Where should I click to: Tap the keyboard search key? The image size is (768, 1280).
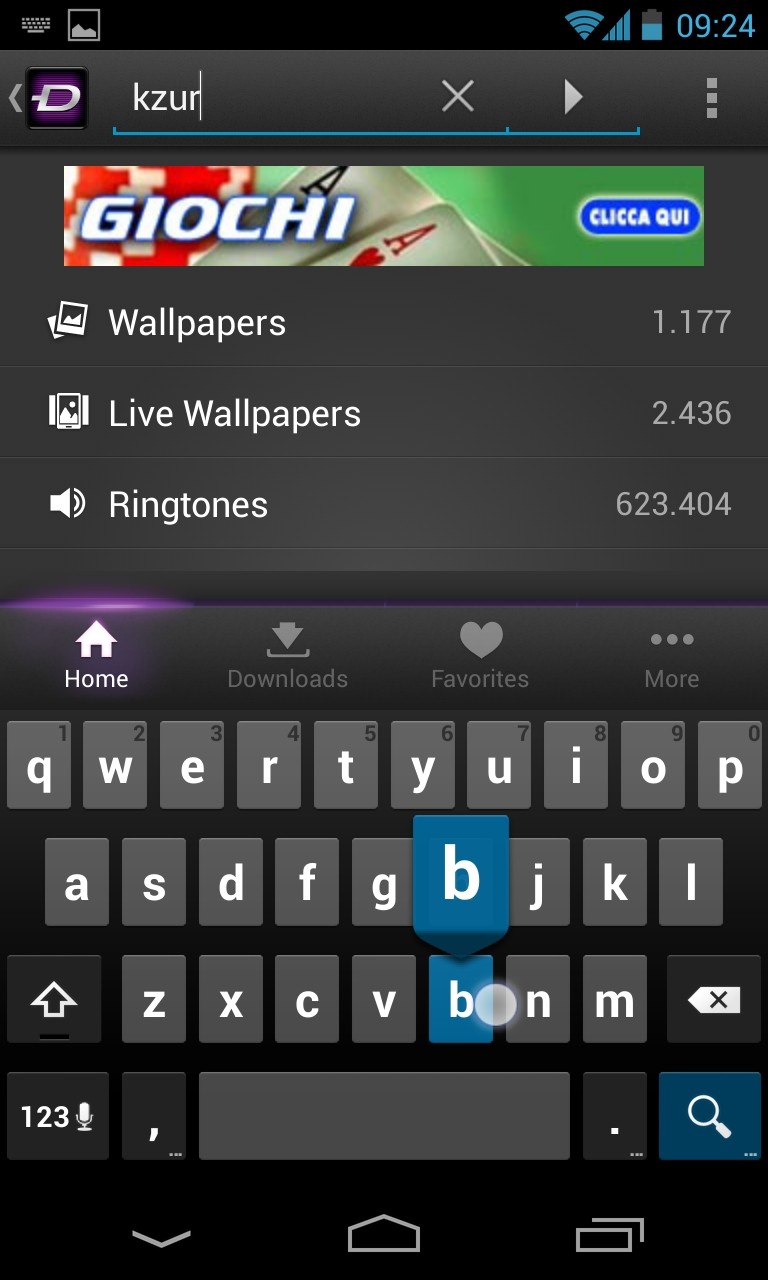pyautogui.click(x=710, y=1116)
